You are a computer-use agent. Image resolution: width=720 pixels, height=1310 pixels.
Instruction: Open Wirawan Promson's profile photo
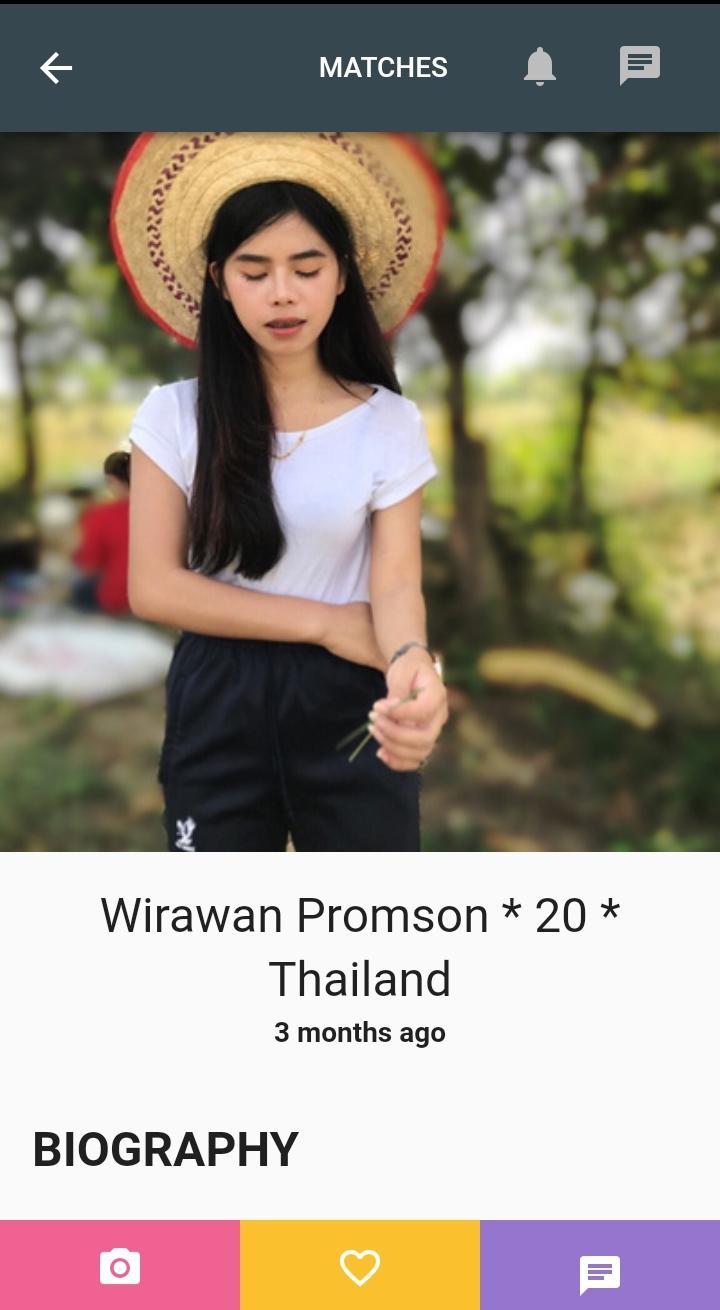pyautogui.click(x=360, y=492)
